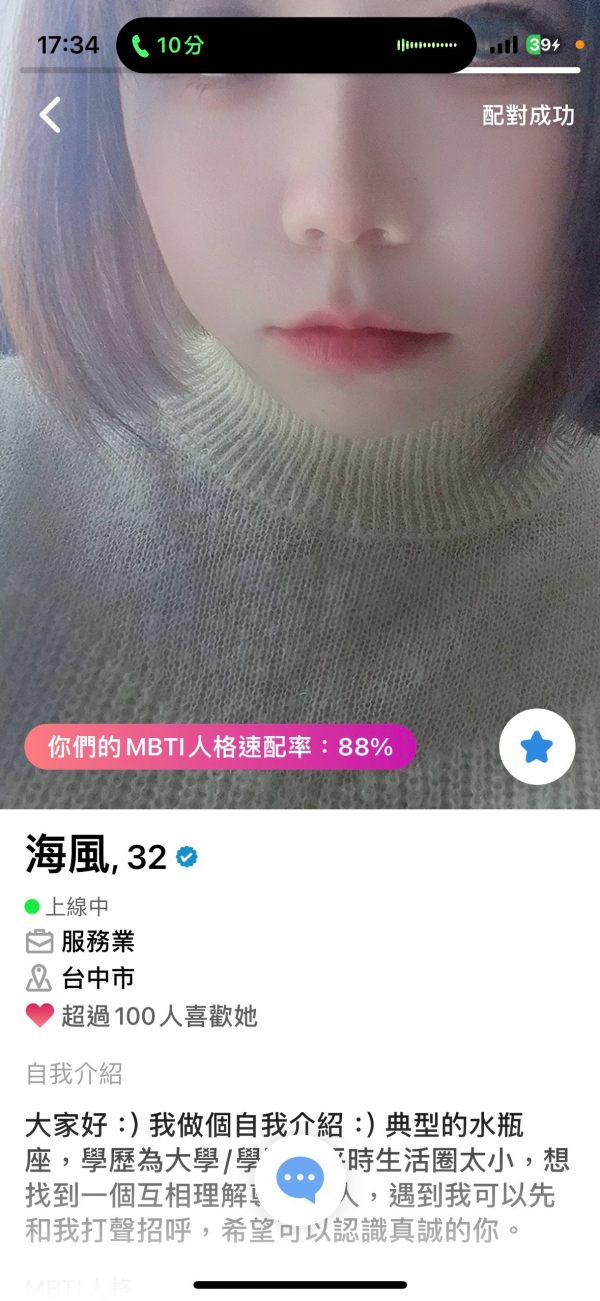Tap the blue star super-like button
Image resolution: width=600 pixels, height=1301 pixels.
(x=537, y=746)
